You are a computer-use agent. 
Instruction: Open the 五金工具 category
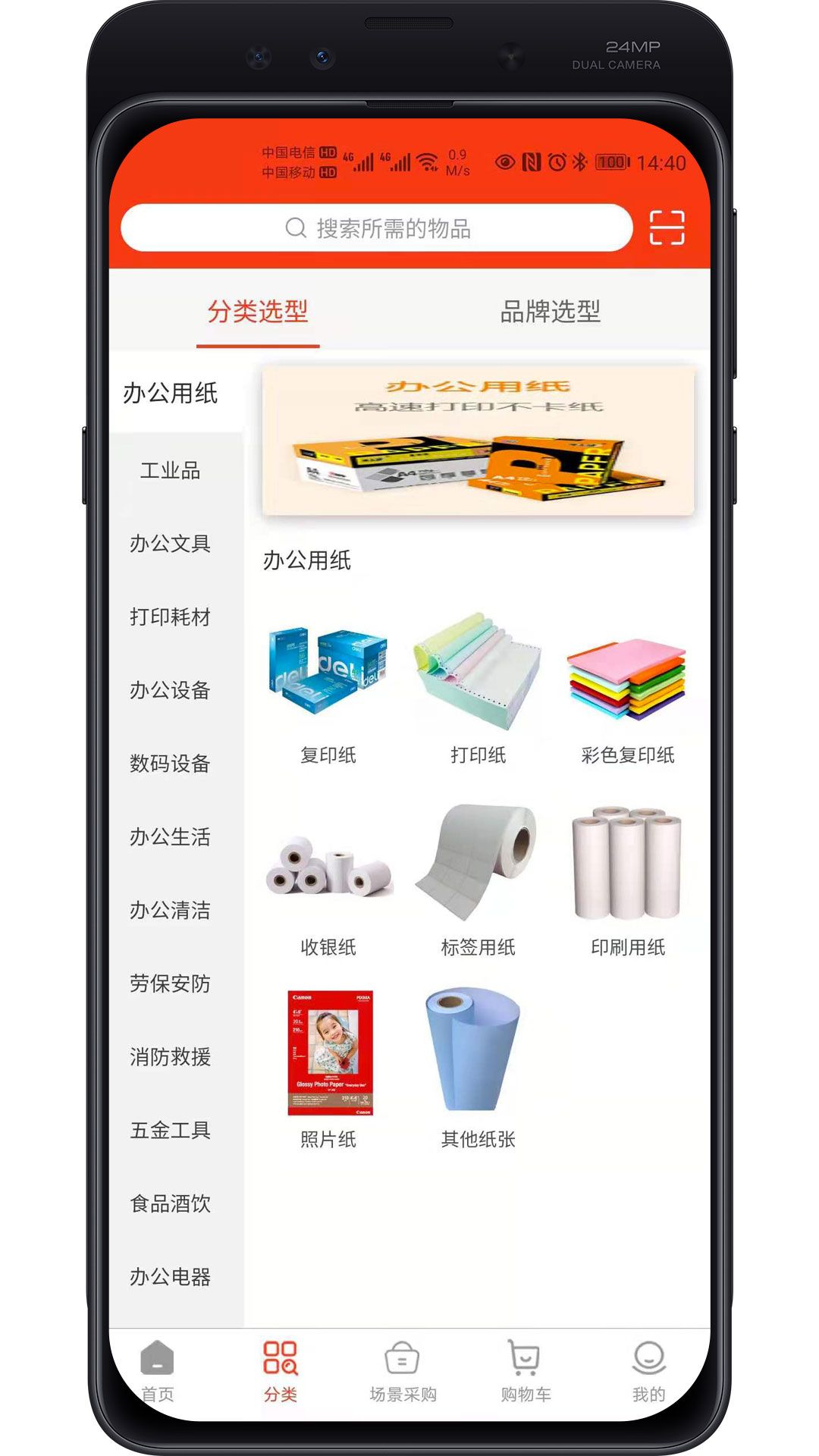[x=170, y=1130]
